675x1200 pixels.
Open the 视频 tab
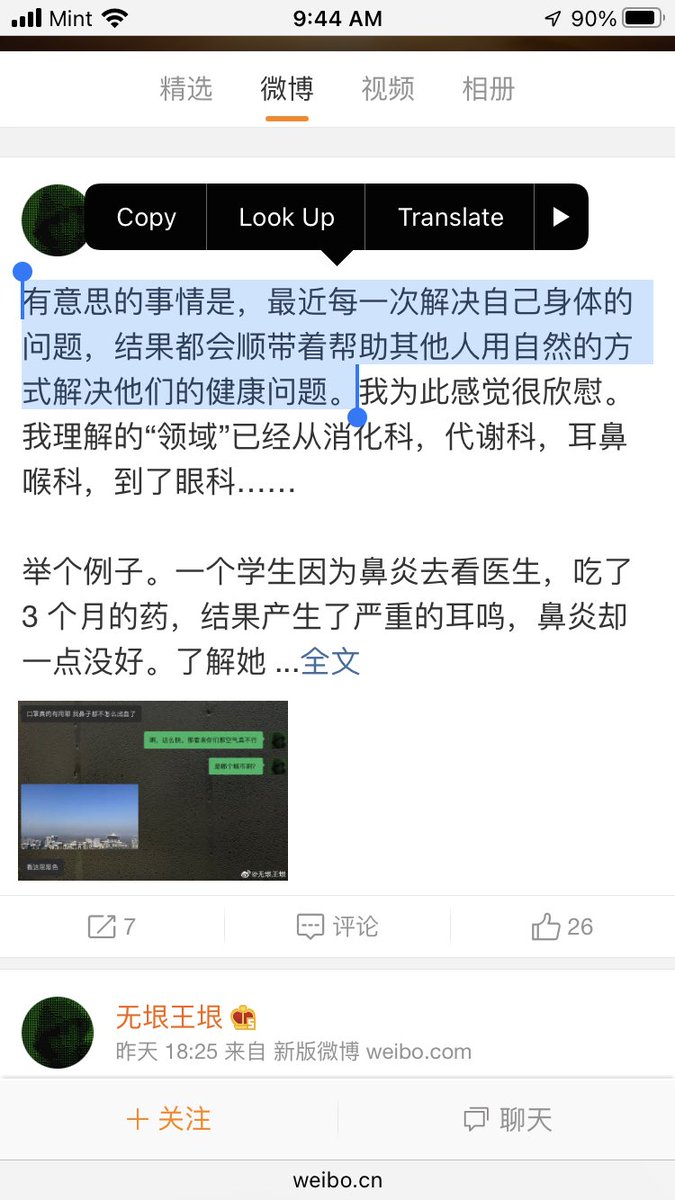(388, 89)
